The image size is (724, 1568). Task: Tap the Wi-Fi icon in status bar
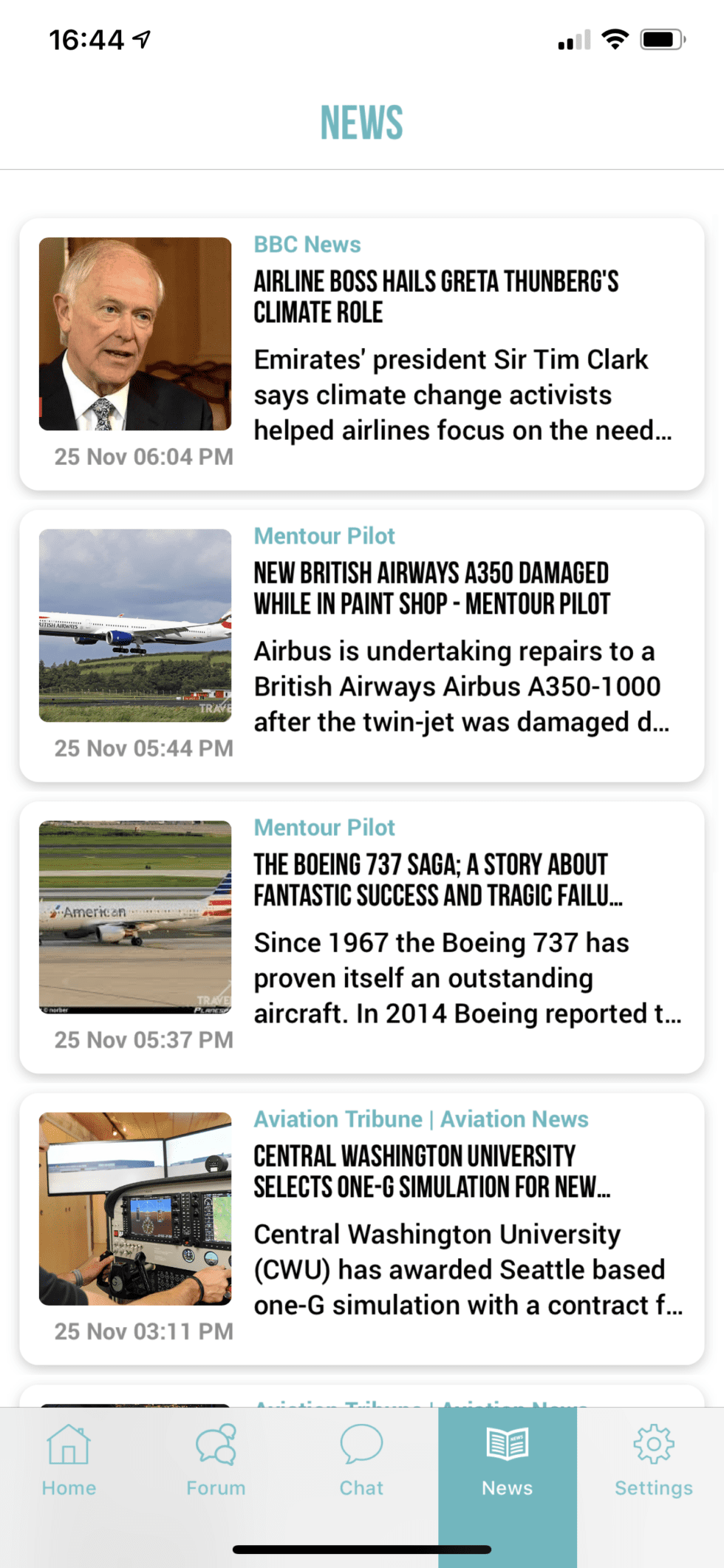pyautogui.click(x=615, y=38)
